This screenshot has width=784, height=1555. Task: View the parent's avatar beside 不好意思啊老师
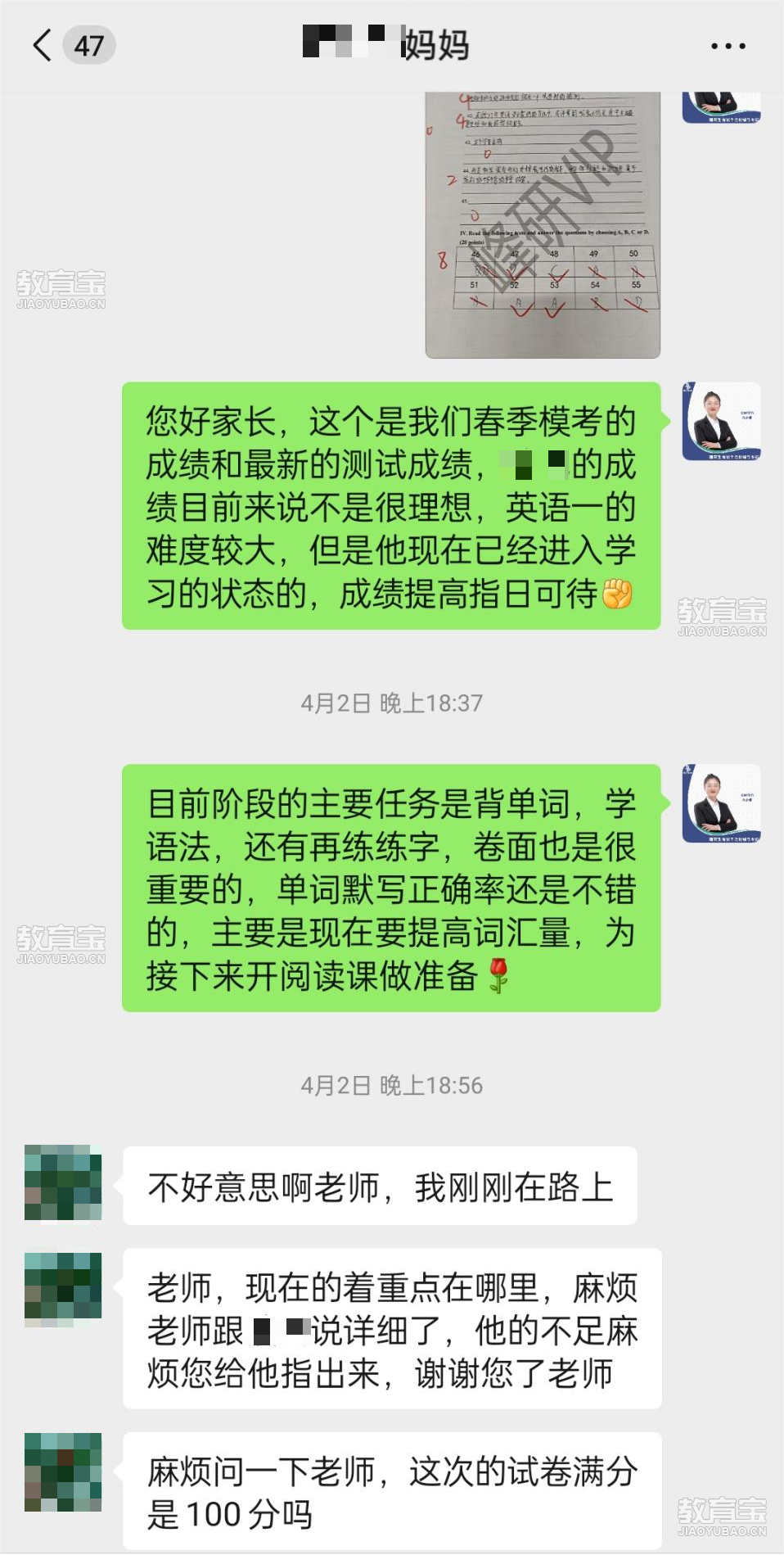[63, 1183]
